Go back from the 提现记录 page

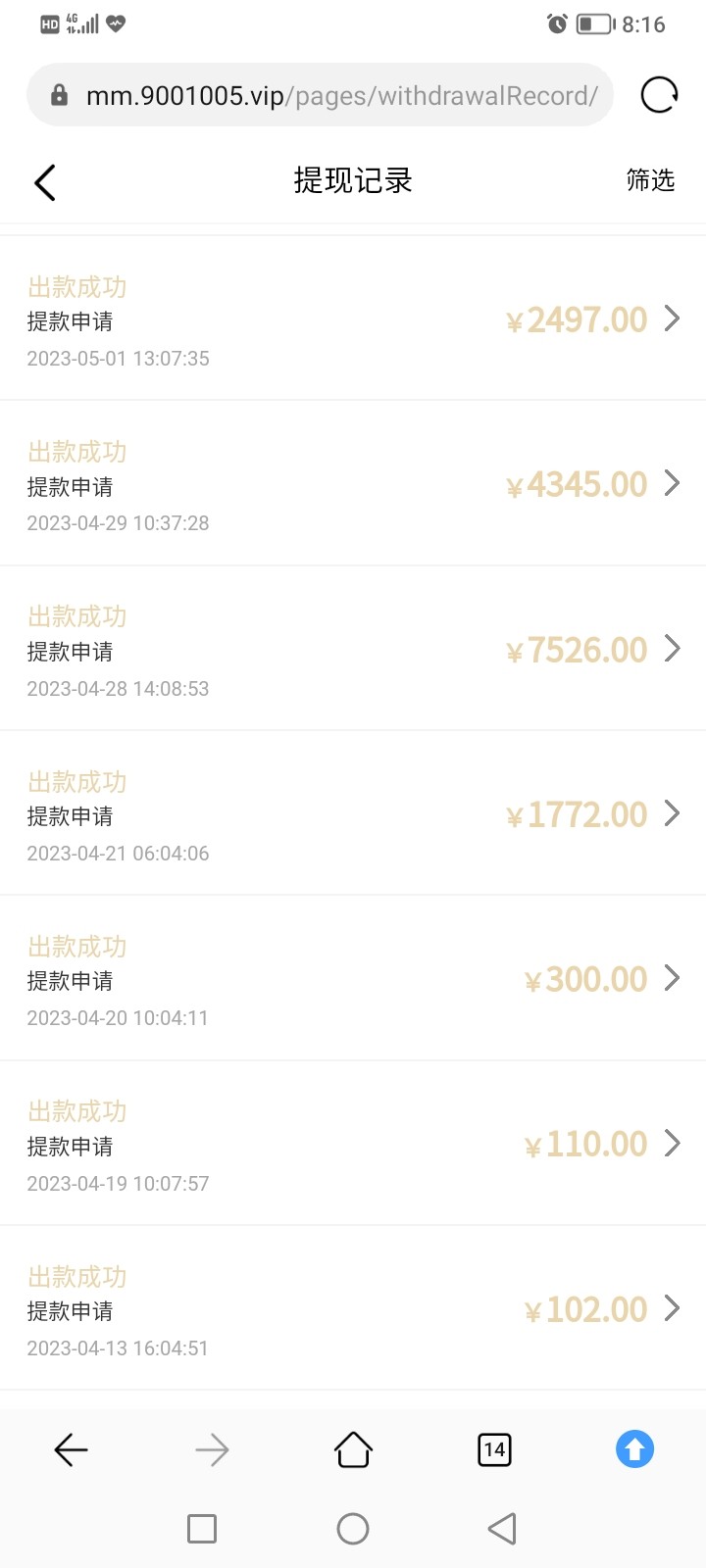pos(45,182)
